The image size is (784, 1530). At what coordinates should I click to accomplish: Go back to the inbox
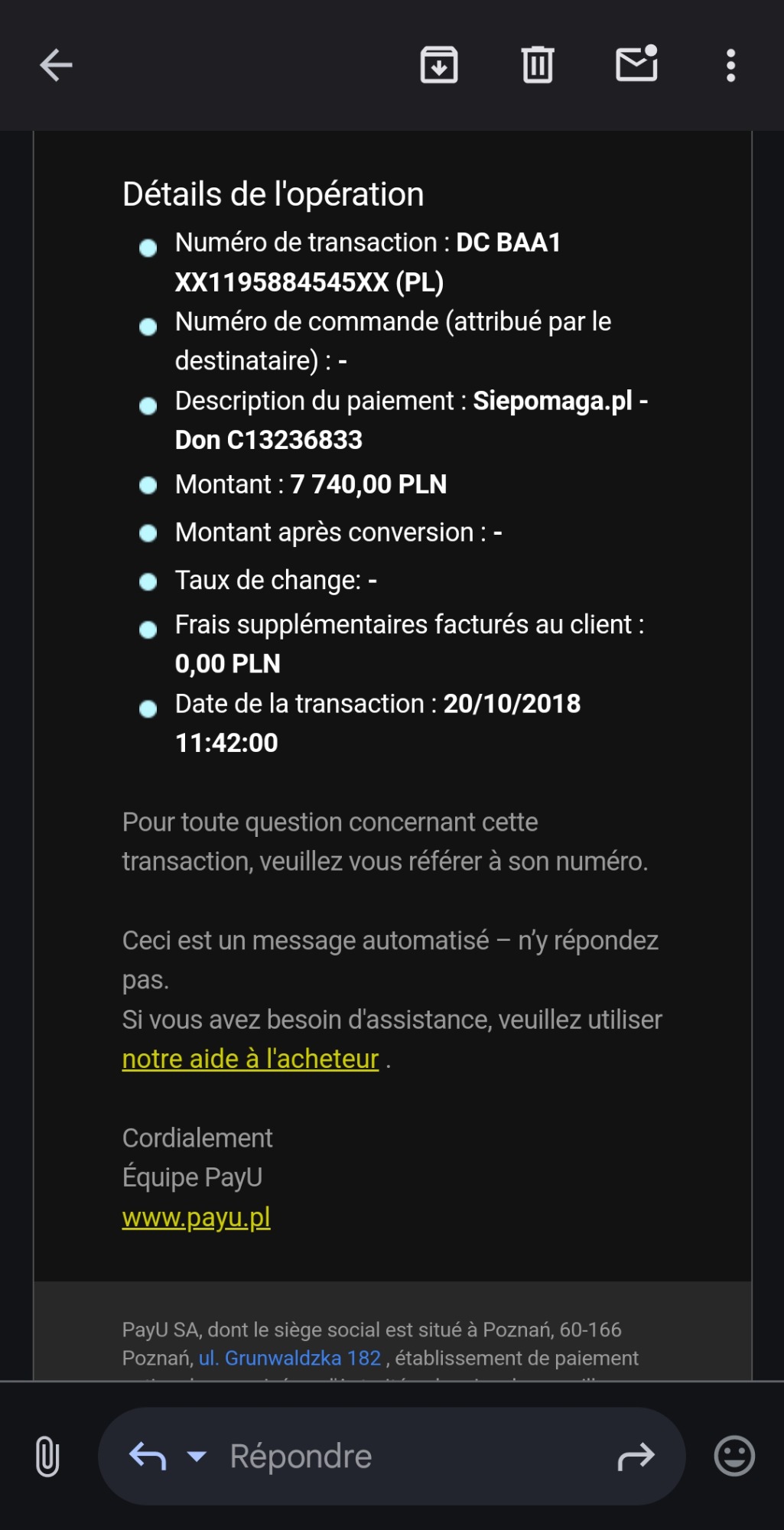pyautogui.click(x=56, y=65)
